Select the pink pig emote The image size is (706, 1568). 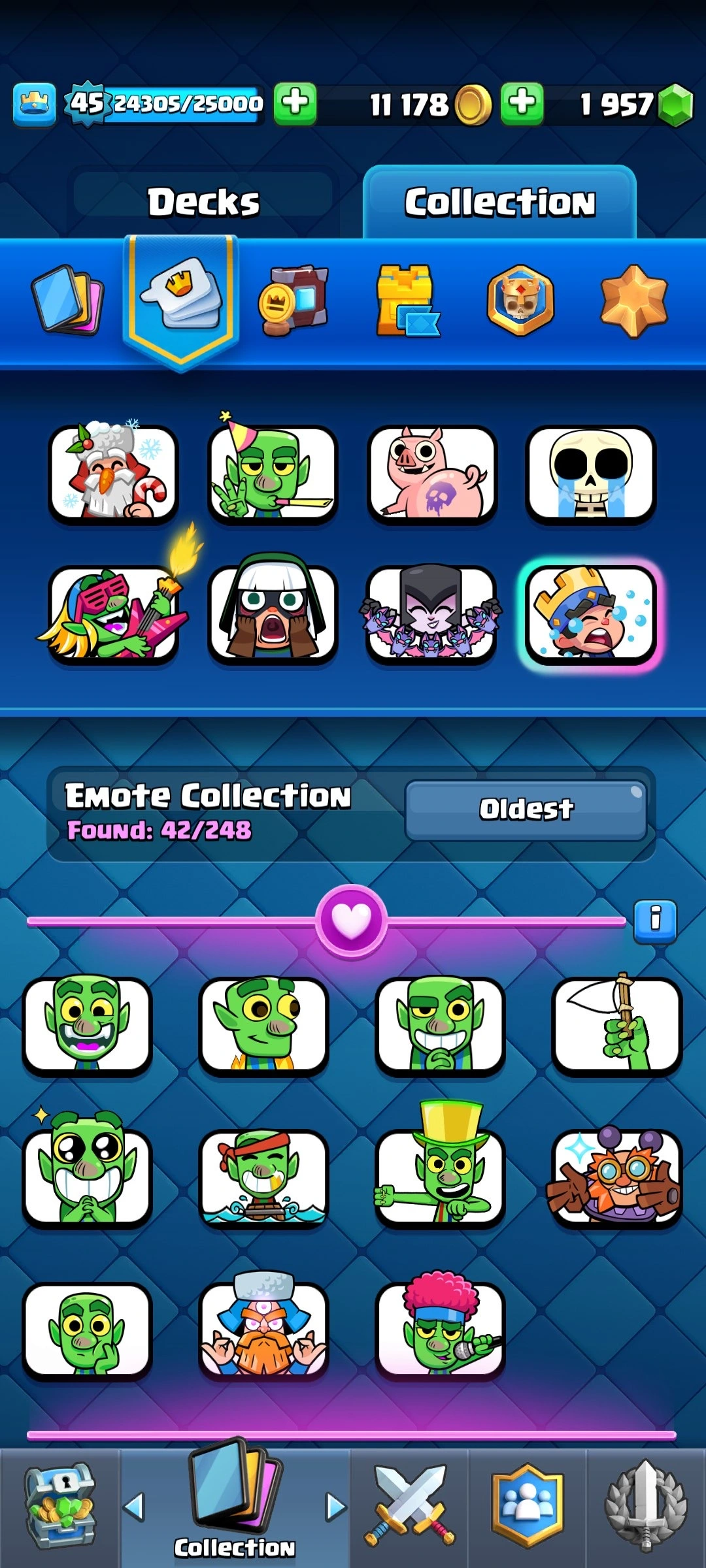click(432, 474)
